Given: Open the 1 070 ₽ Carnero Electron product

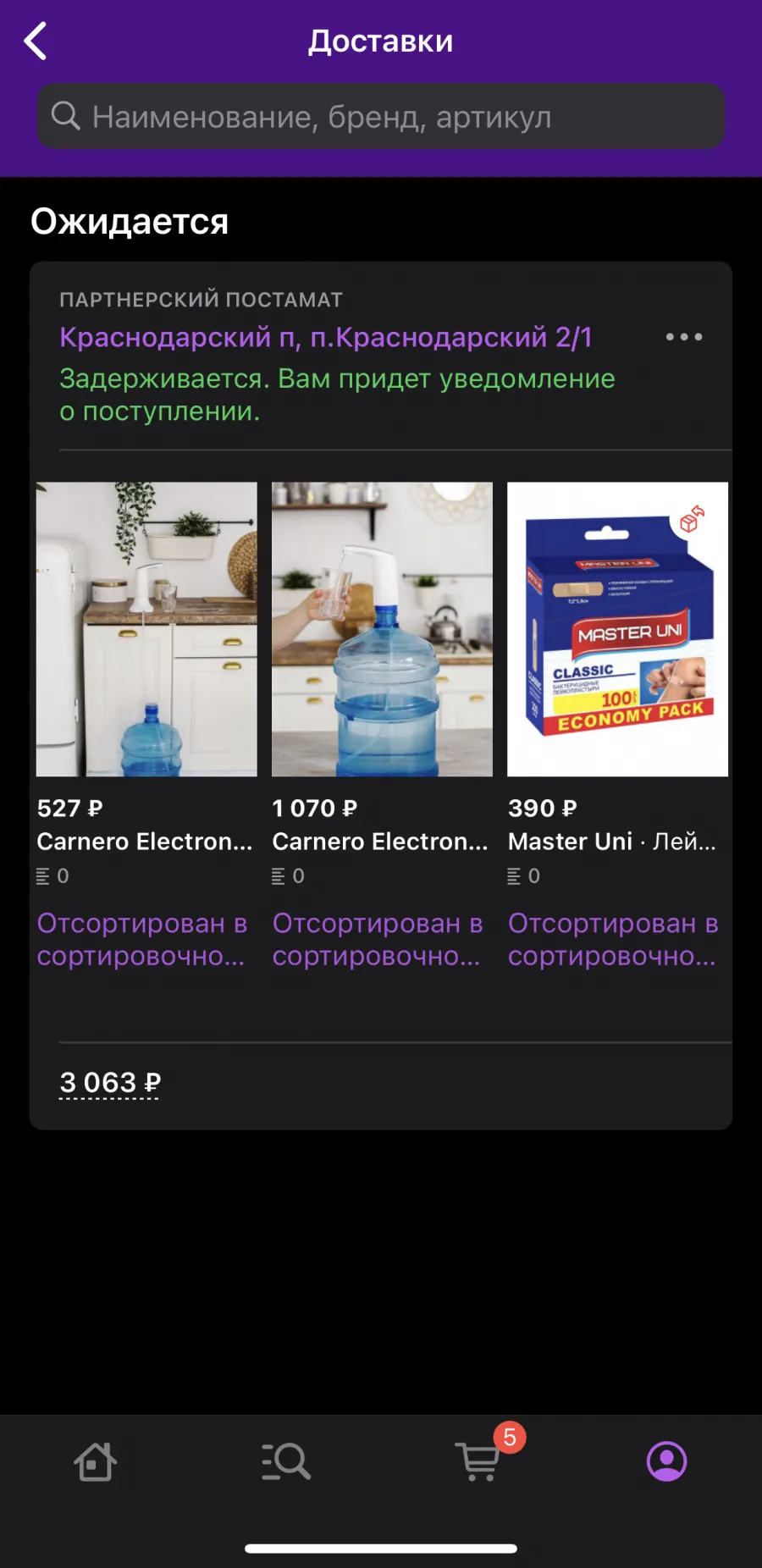Looking at the screenshot, I should (x=382, y=629).
